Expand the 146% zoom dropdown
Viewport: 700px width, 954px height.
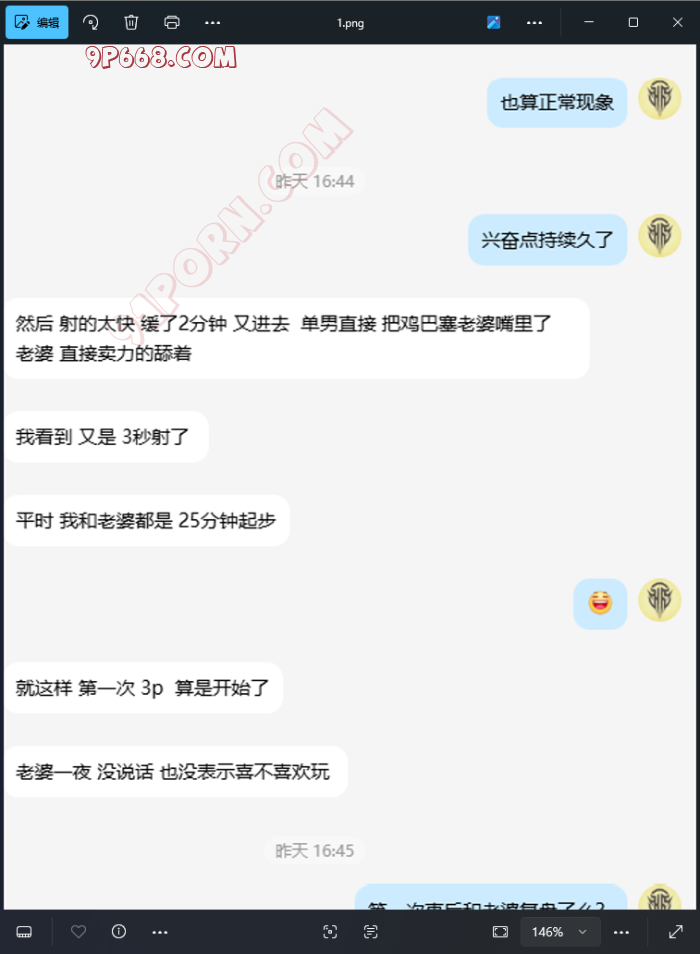(582, 932)
